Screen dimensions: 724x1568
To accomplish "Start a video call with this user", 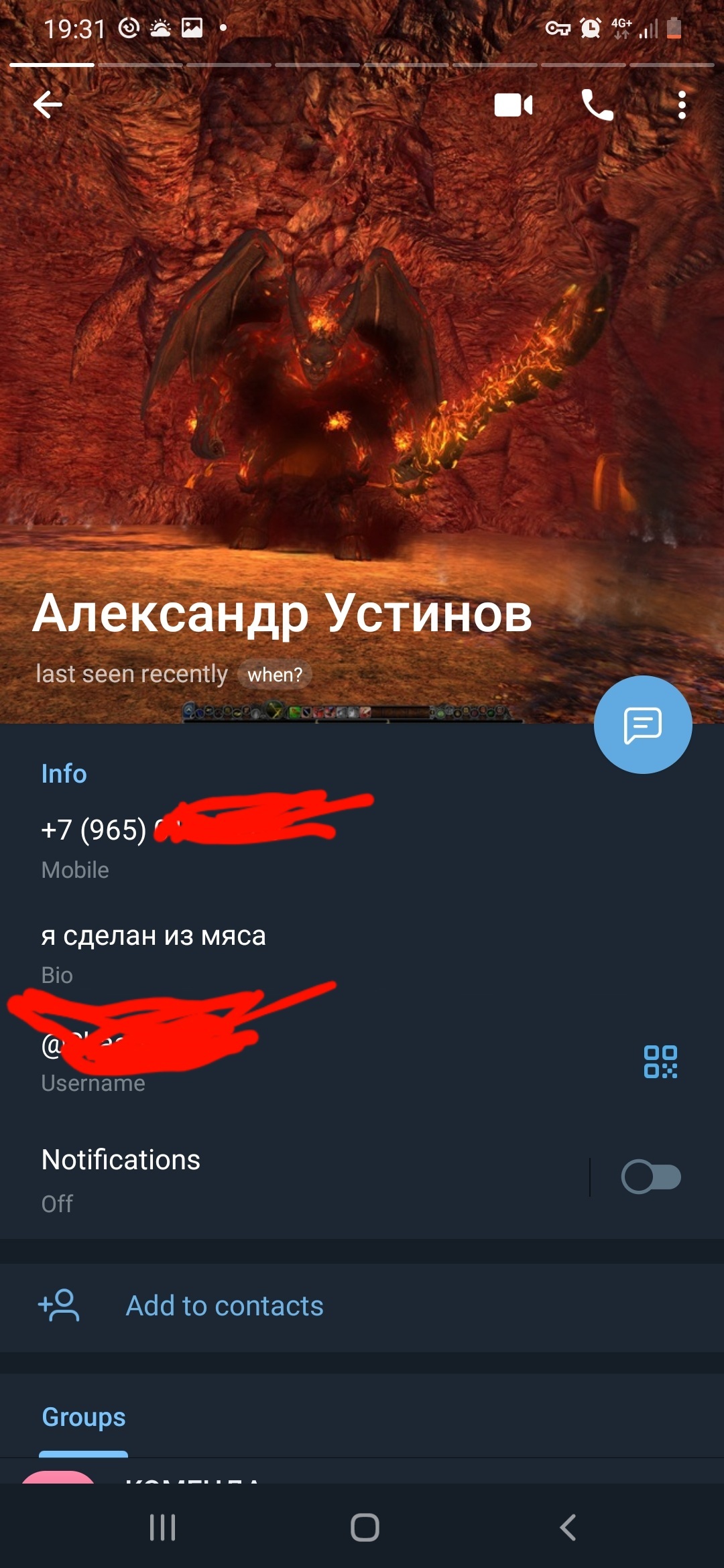I will click(514, 105).
